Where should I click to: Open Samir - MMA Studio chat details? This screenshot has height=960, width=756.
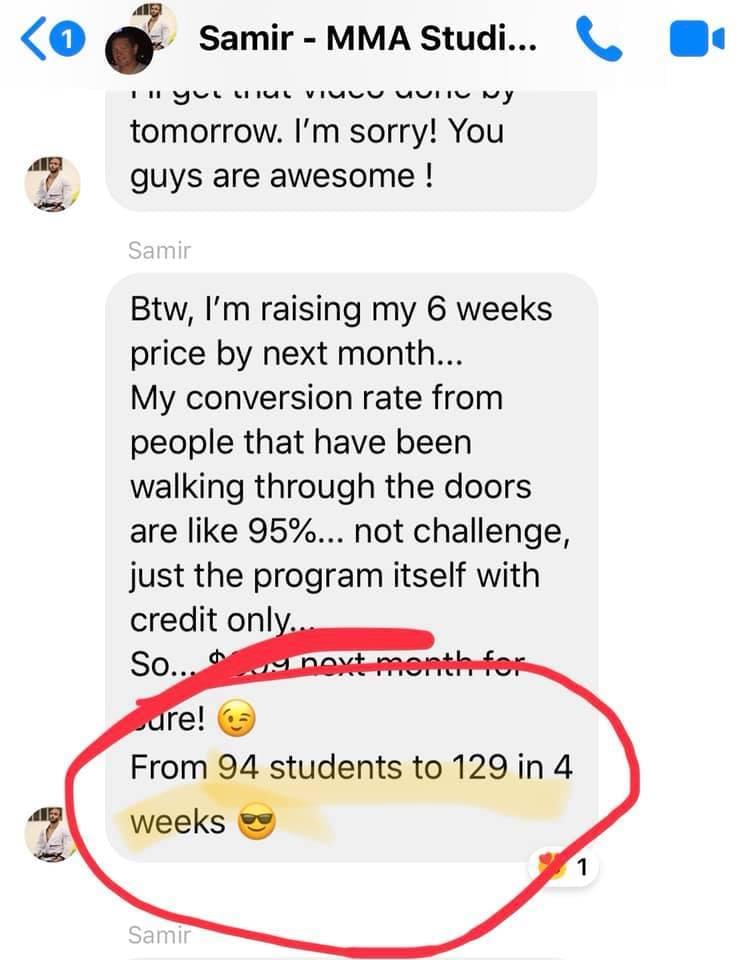(368, 39)
